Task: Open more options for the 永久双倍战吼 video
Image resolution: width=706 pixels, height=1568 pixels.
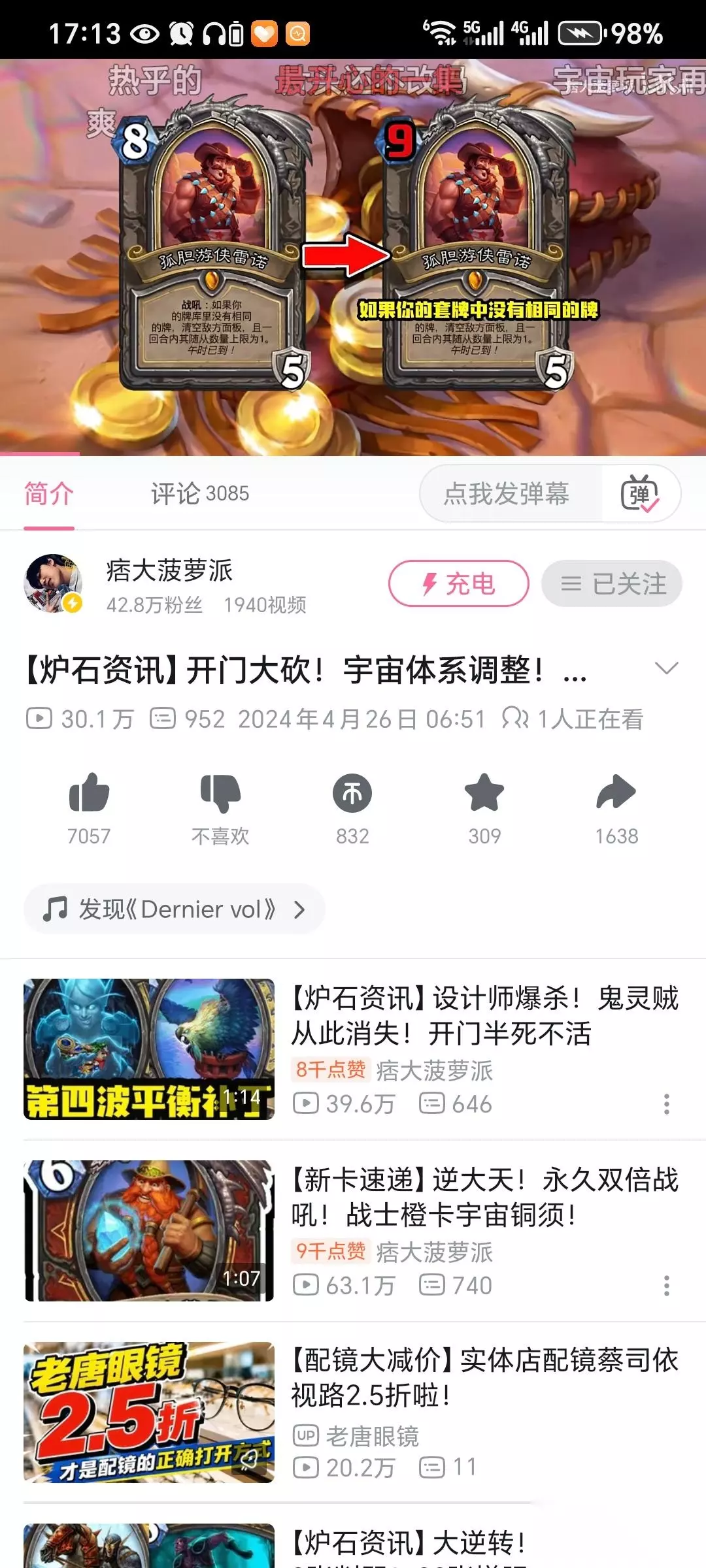Action: point(666,1285)
